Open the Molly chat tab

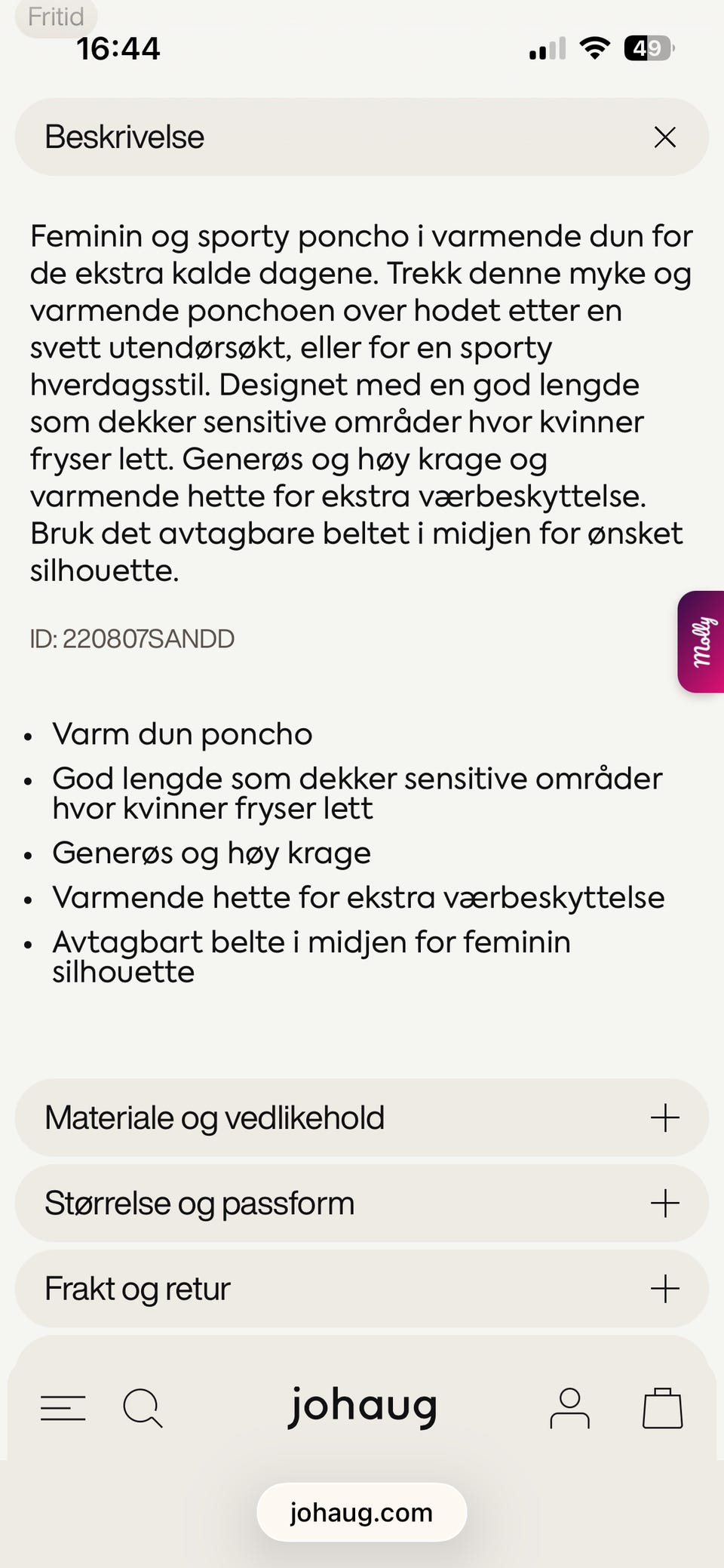(702, 642)
